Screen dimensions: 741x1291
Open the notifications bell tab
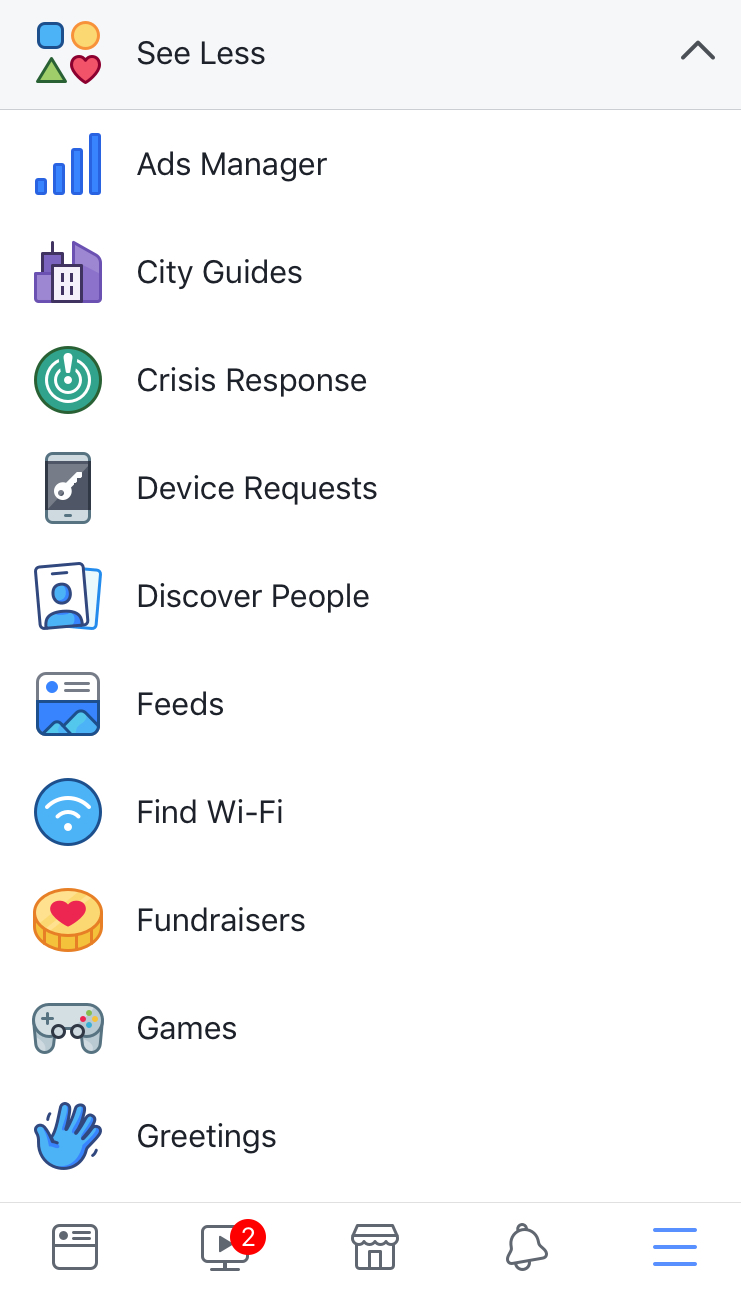click(x=526, y=1247)
